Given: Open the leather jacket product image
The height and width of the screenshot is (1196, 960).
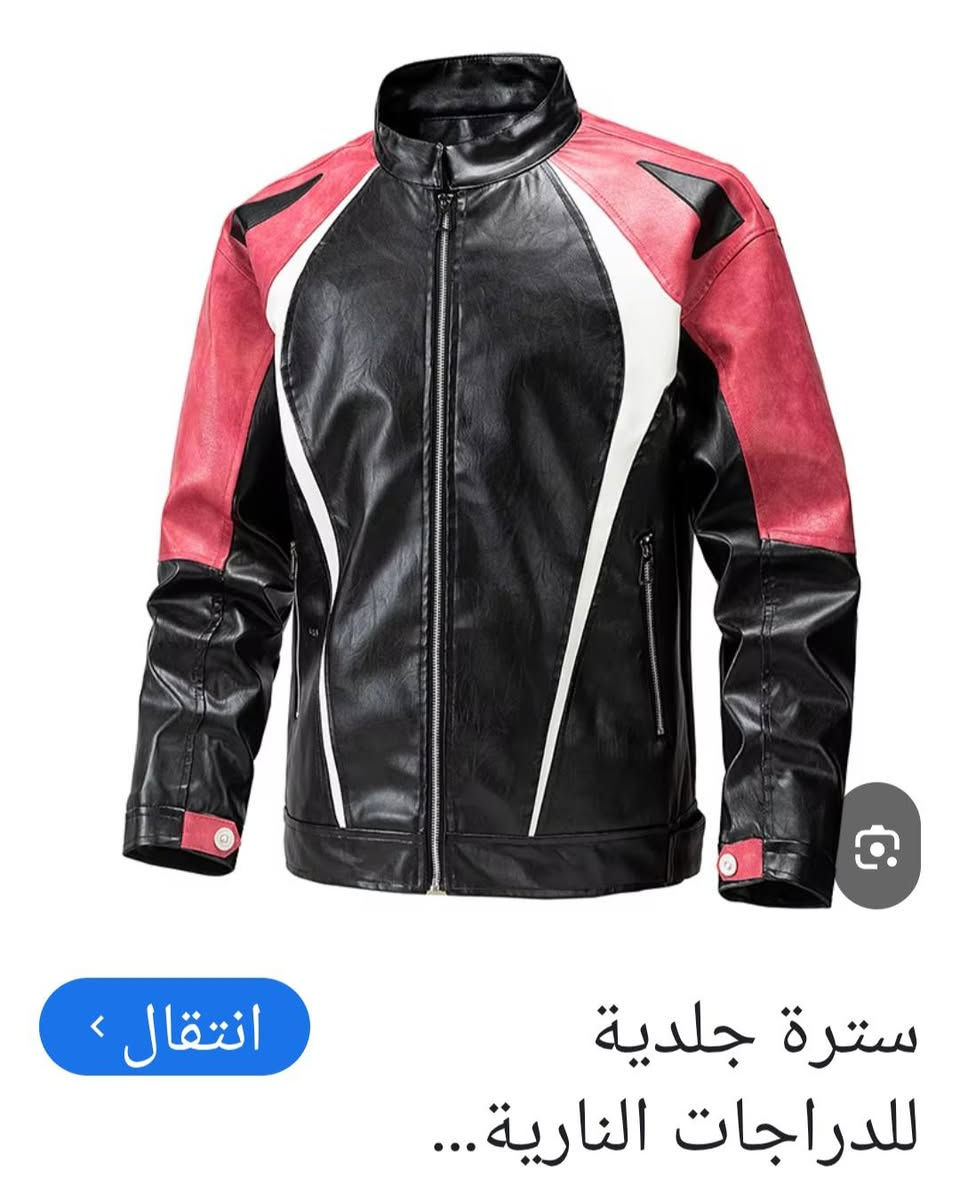Looking at the screenshot, I should point(480,480).
